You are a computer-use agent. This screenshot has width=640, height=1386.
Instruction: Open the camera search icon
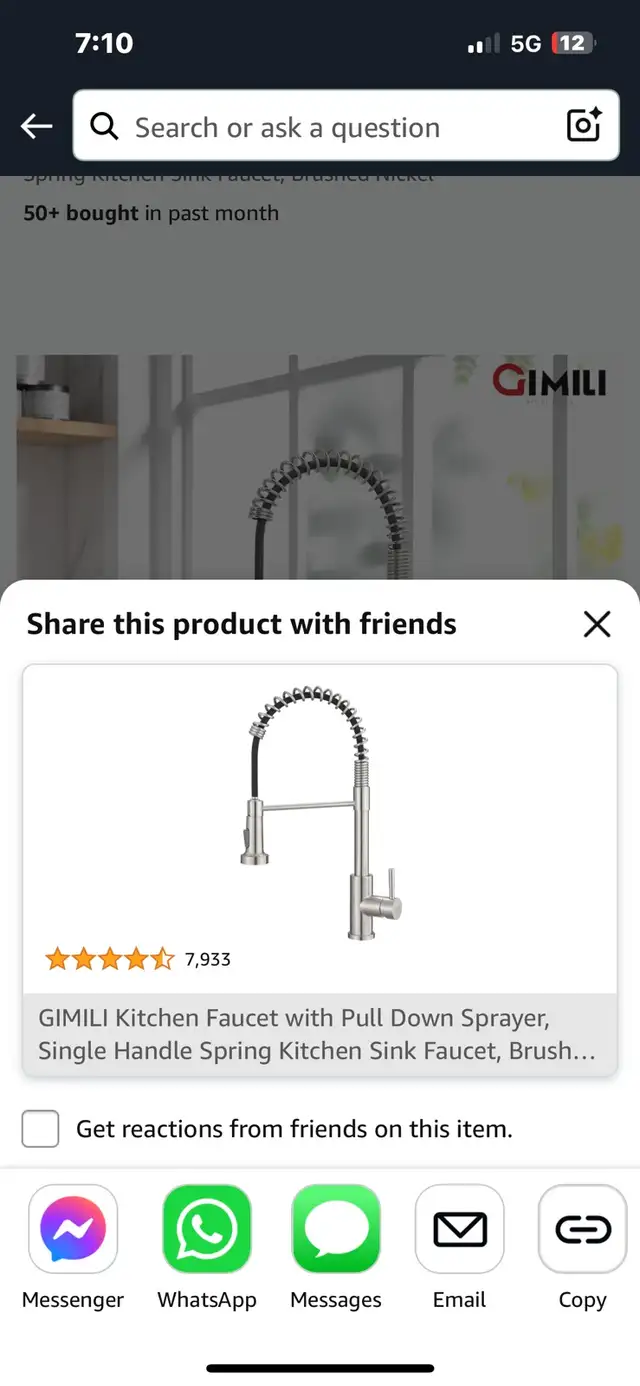tap(584, 126)
